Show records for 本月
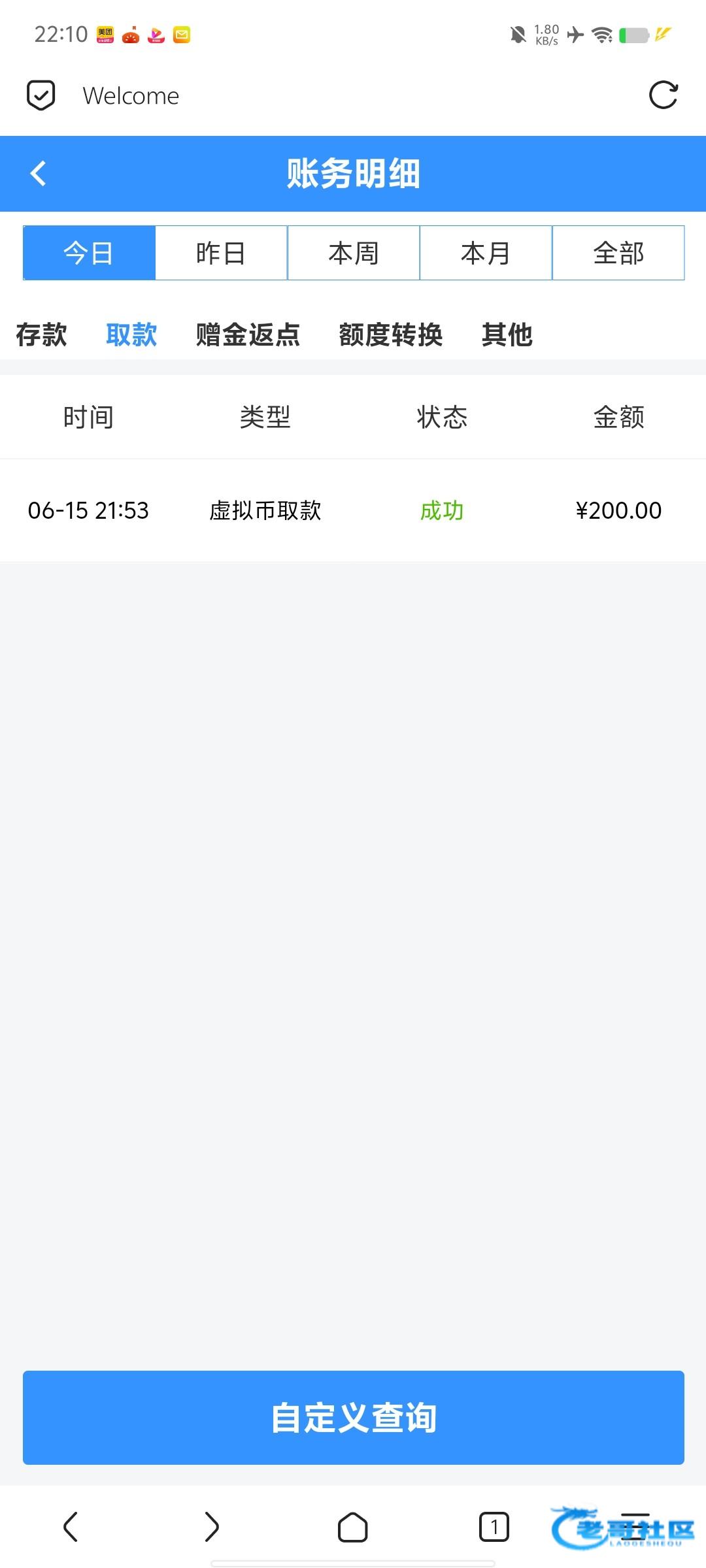This screenshot has width=706, height=1568. click(486, 253)
